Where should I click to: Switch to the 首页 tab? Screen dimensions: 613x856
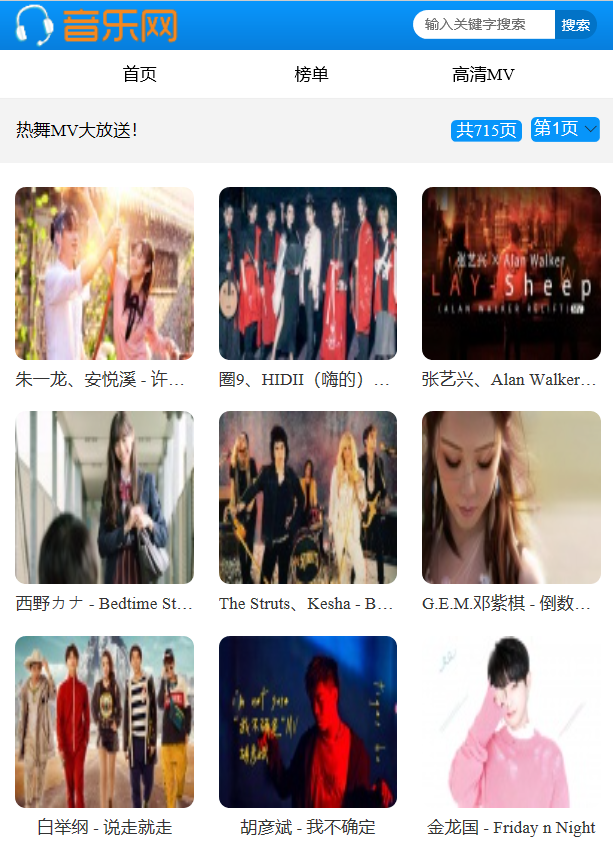[140, 75]
